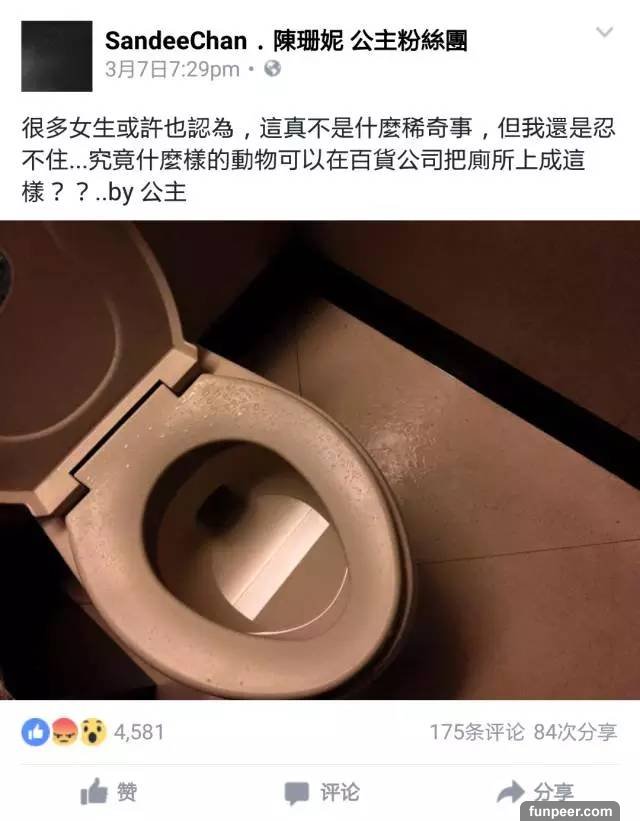Open the post options chevron menu
Screen dimensions: 640x821
click(604, 32)
